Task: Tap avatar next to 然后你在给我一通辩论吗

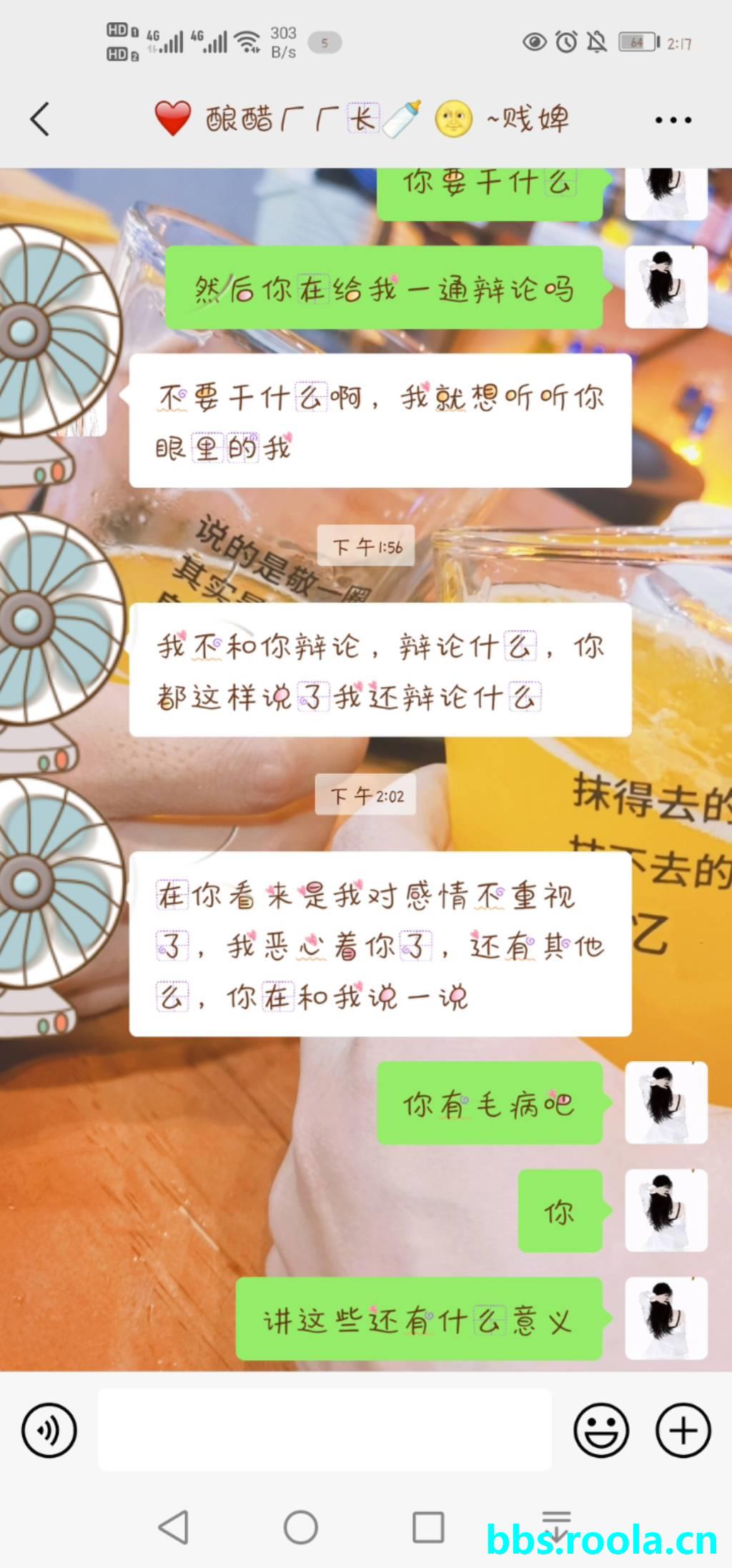Action: pyautogui.click(x=666, y=287)
